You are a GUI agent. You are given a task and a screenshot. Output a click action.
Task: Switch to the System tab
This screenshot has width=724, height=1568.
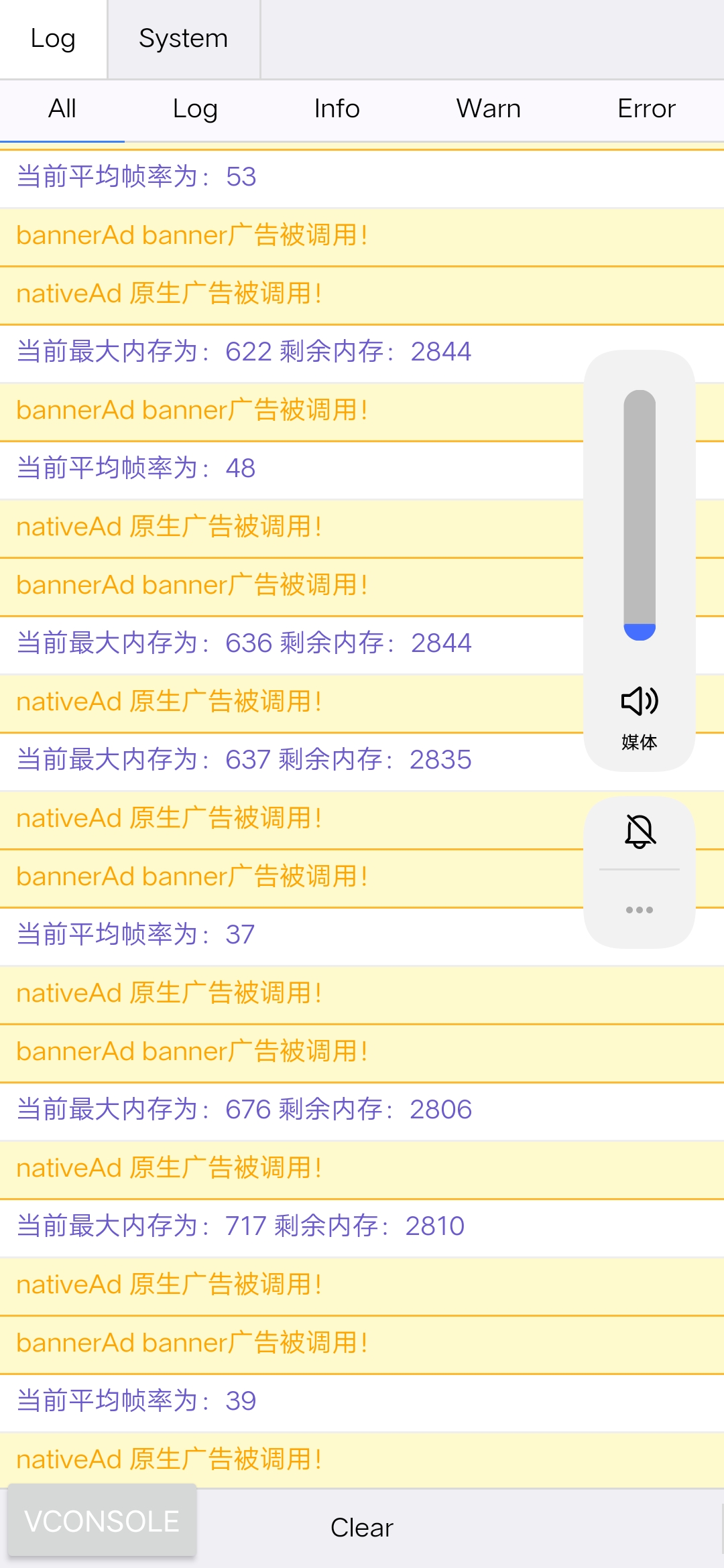click(x=183, y=39)
